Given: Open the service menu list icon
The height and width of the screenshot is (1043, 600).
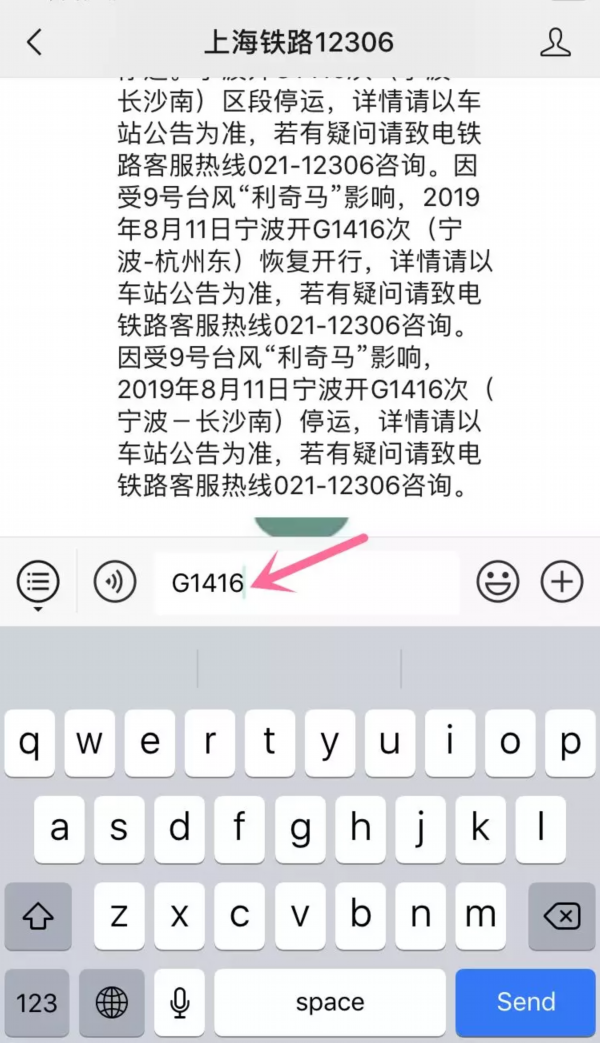Looking at the screenshot, I should [38, 581].
